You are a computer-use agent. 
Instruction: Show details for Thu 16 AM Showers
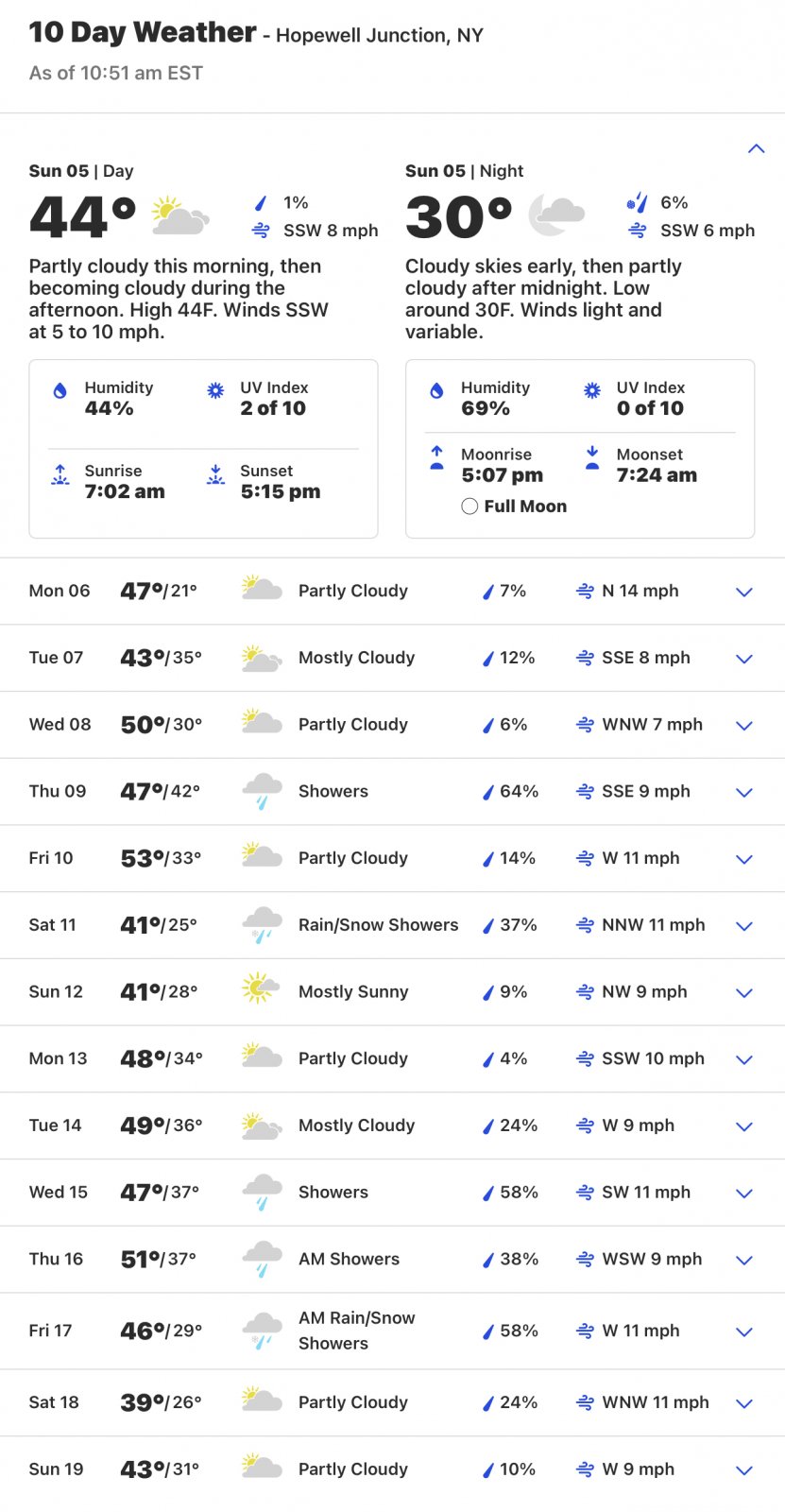(x=744, y=1260)
